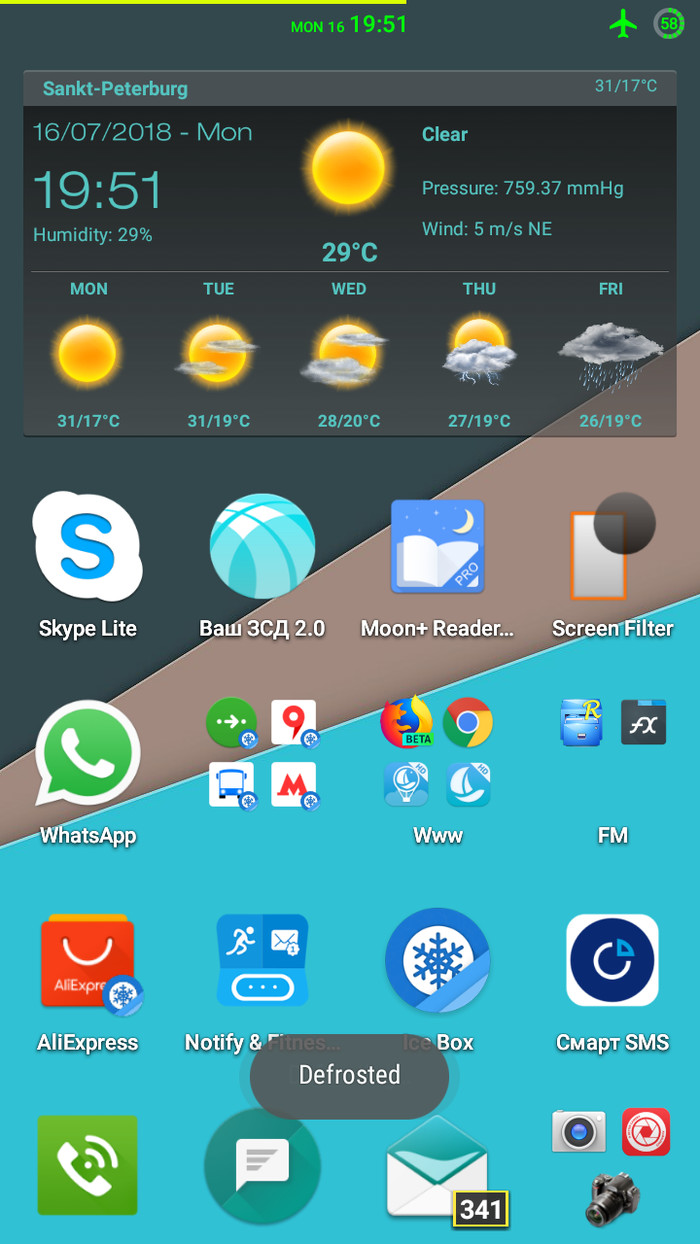The image size is (700, 1244).
Task: Open the green phone dialer
Action: tap(87, 1165)
